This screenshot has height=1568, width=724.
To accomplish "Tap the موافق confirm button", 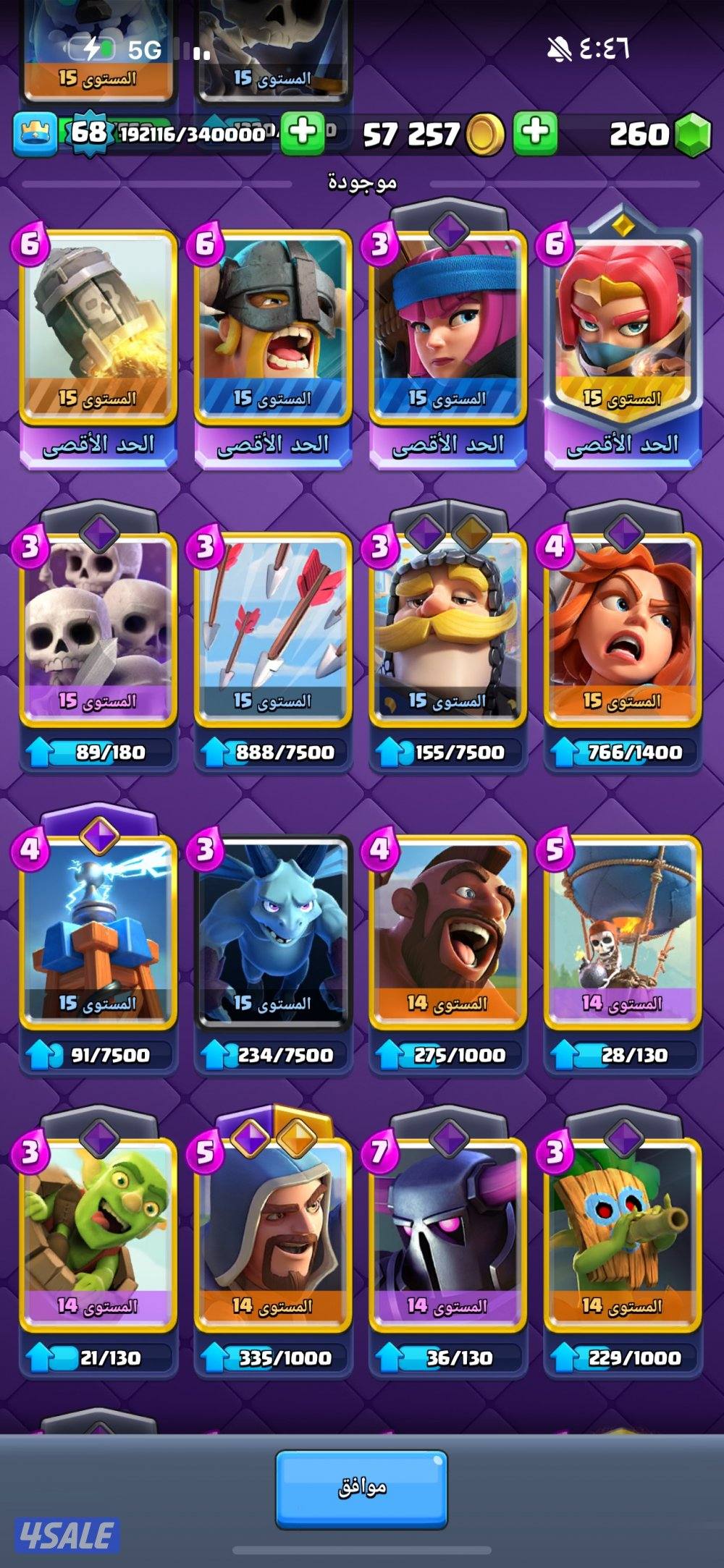I will (x=361, y=1488).
